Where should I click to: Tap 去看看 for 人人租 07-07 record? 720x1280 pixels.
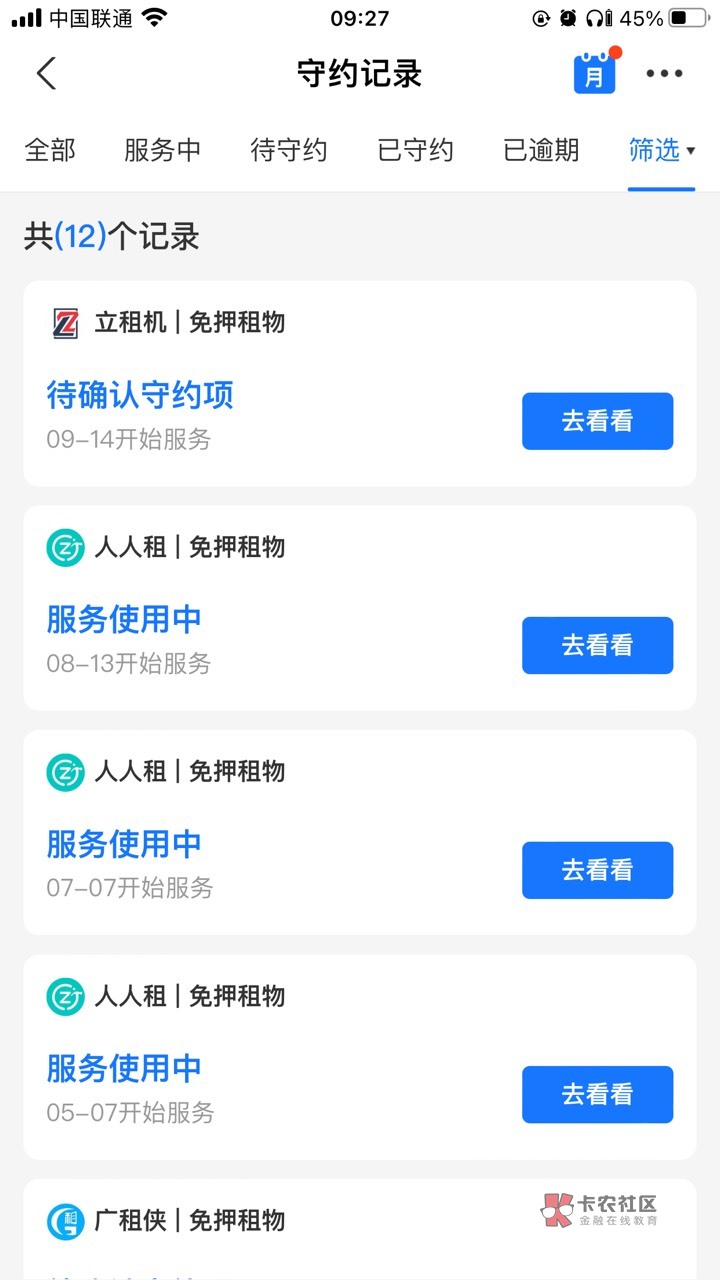pyautogui.click(x=597, y=870)
